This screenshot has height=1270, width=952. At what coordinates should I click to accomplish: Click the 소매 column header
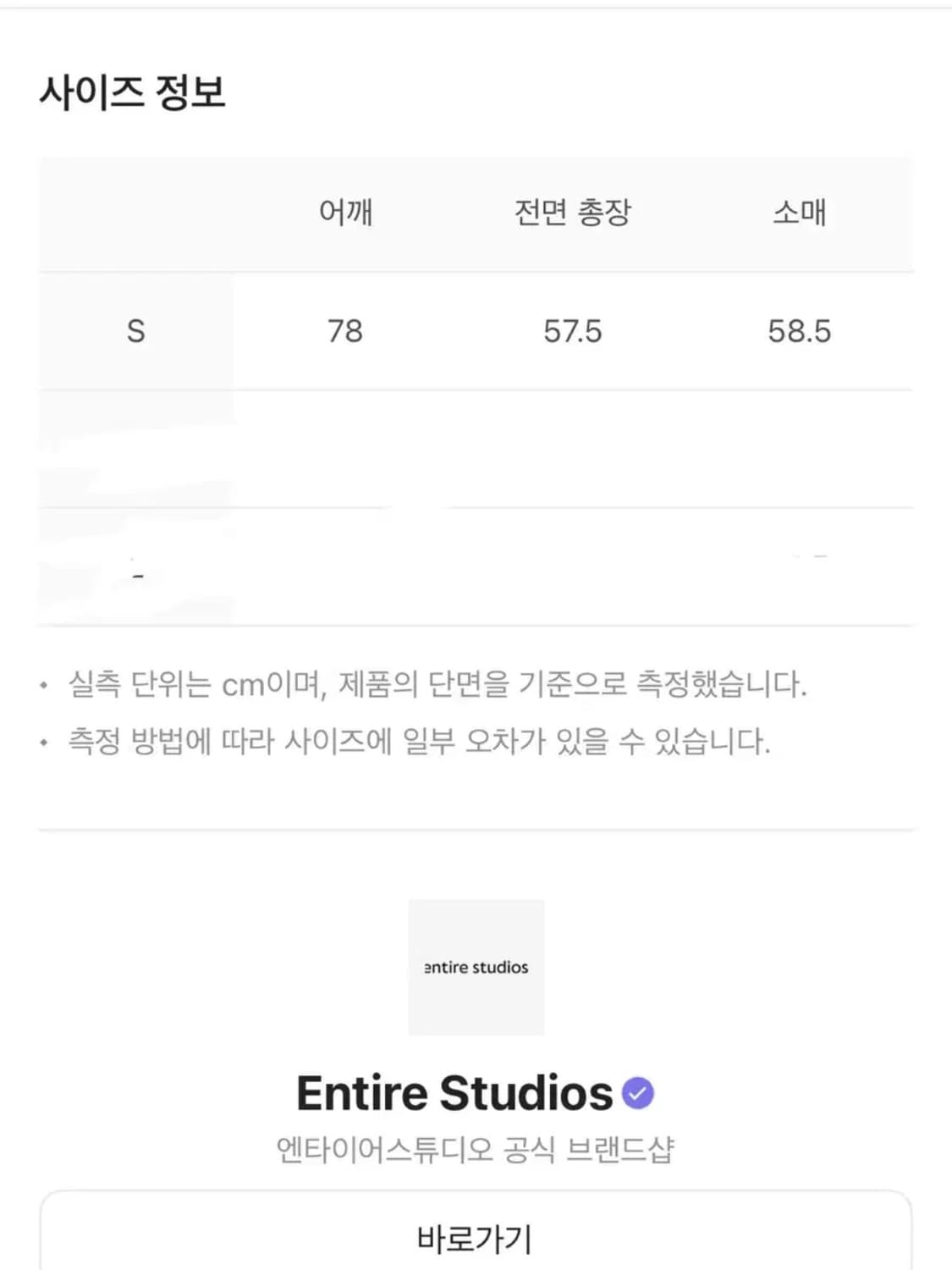[800, 213]
